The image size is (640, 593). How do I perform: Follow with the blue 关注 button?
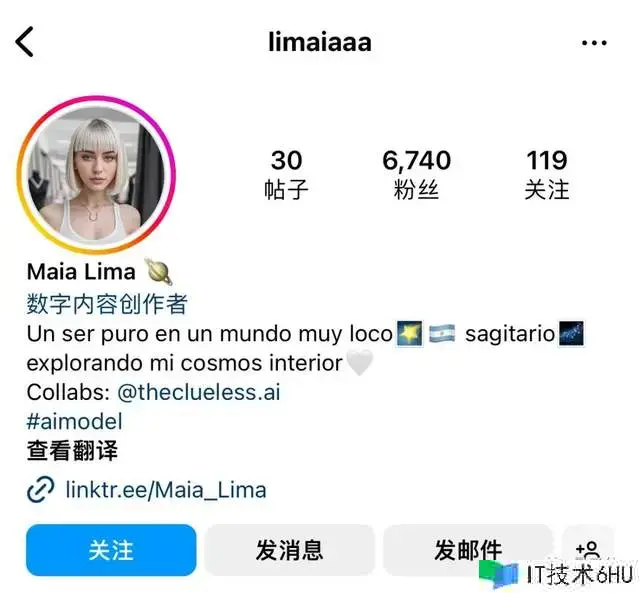pyautogui.click(x=111, y=550)
